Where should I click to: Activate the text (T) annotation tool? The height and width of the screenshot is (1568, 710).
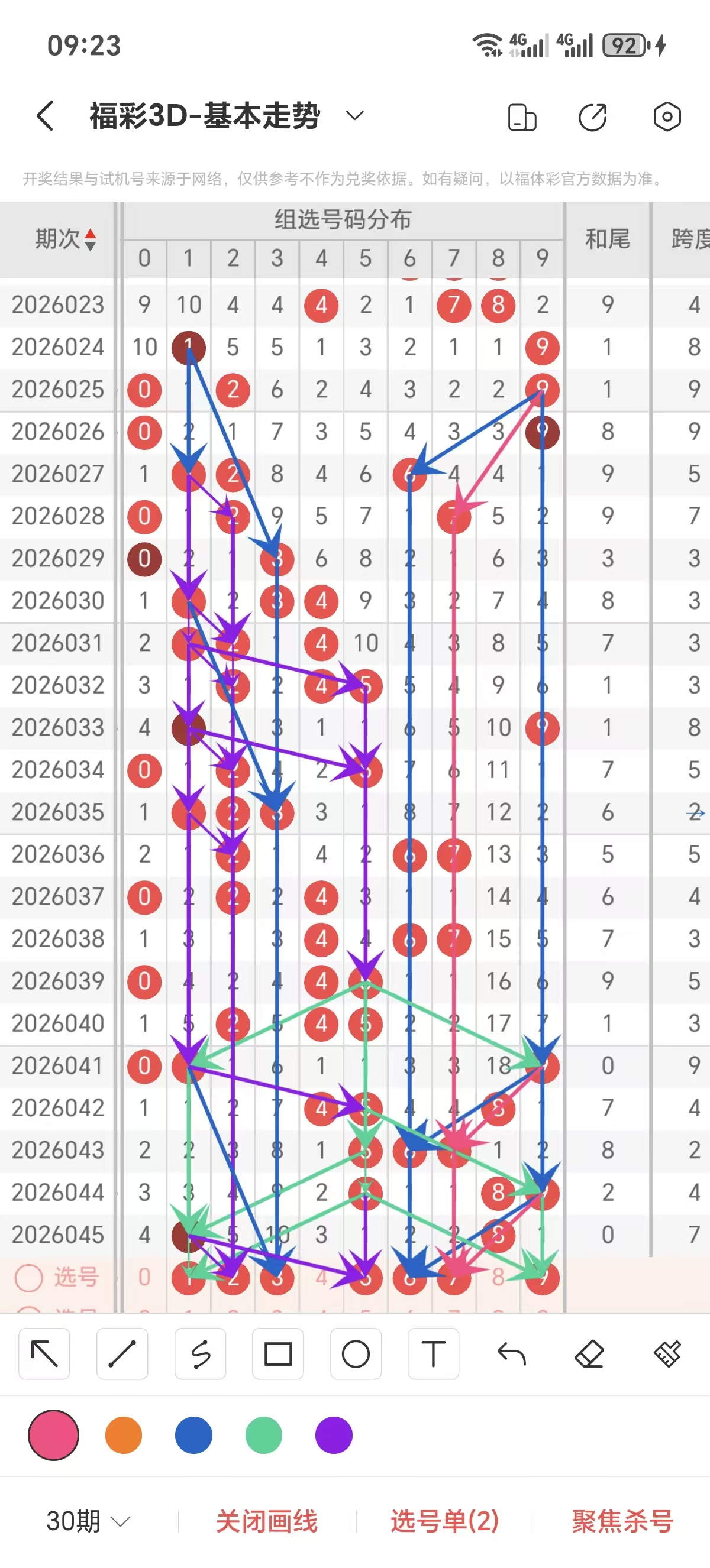(434, 1355)
